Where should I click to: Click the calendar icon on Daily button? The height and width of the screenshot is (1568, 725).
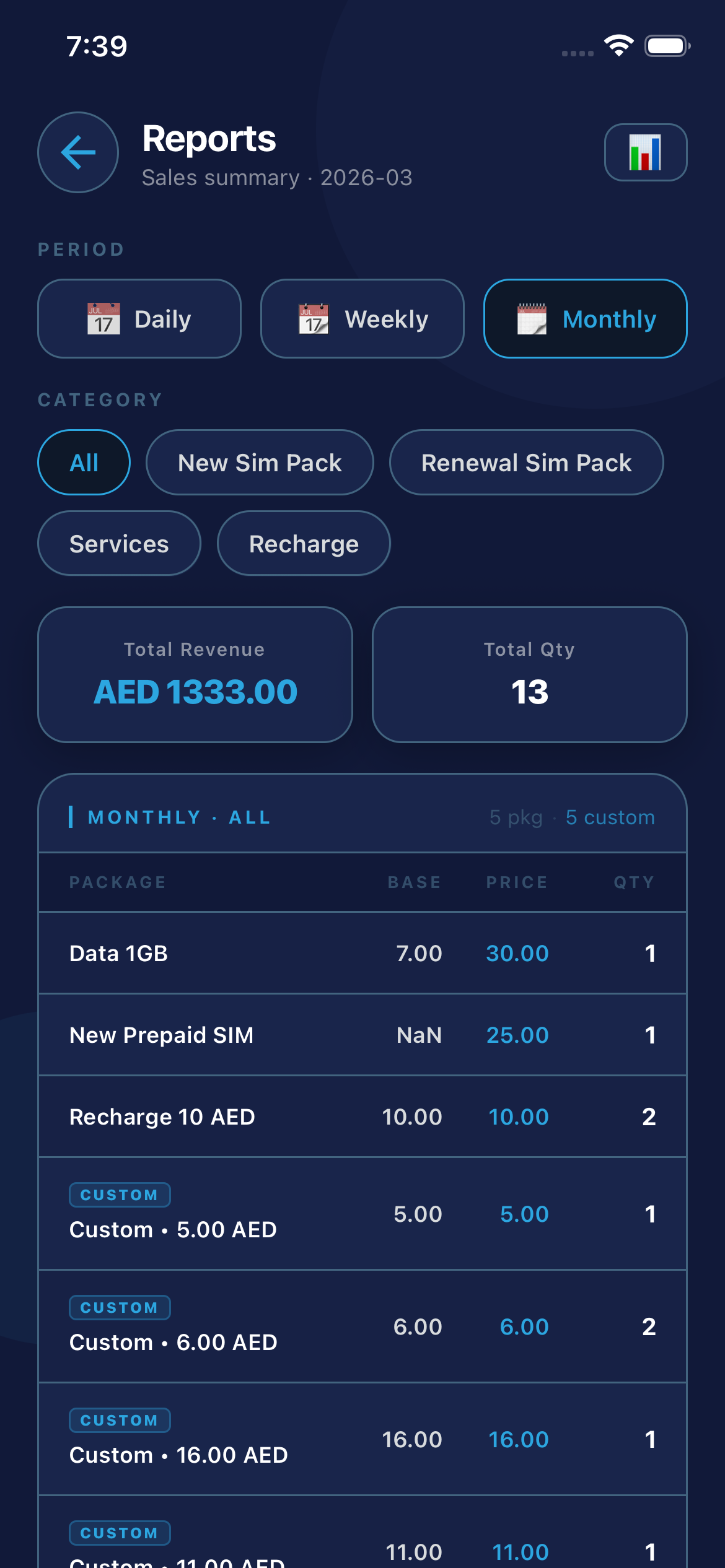[101, 318]
